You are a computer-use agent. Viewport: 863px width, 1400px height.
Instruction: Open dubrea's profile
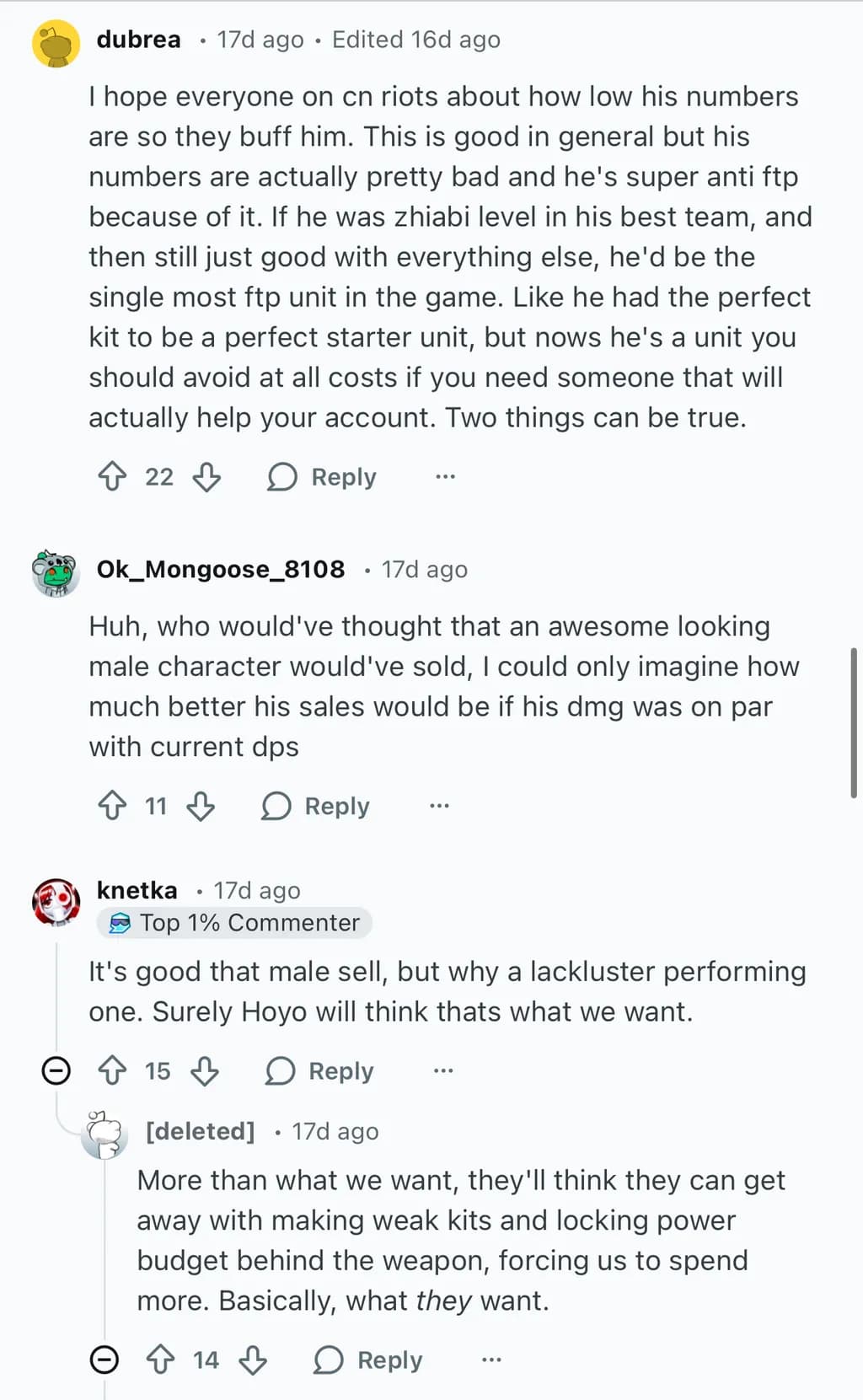coord(138,40)
